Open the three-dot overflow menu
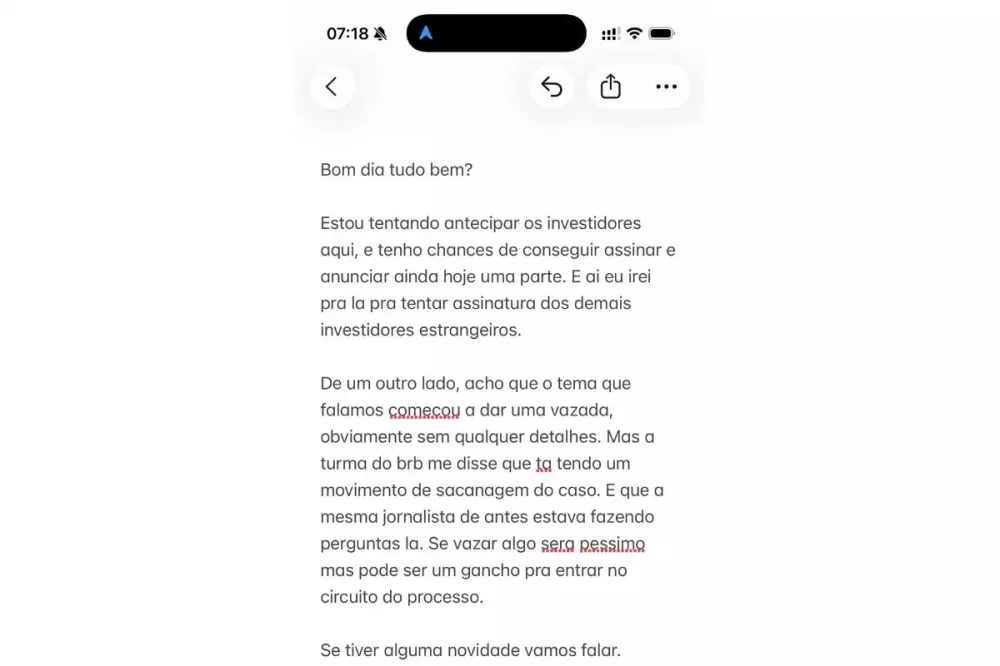 coord(666,87)
